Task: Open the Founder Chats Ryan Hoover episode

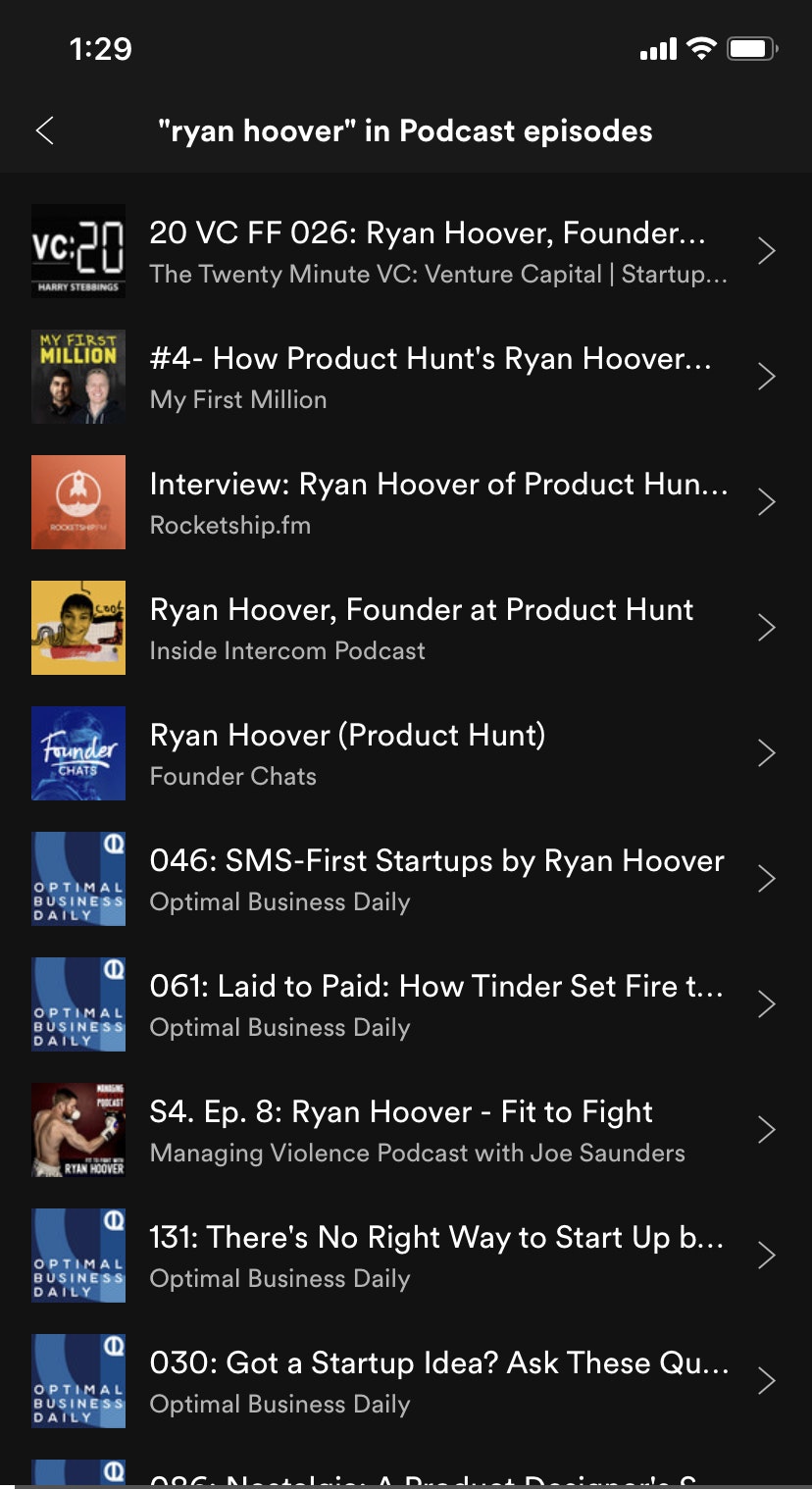Action: coord(406,753)
